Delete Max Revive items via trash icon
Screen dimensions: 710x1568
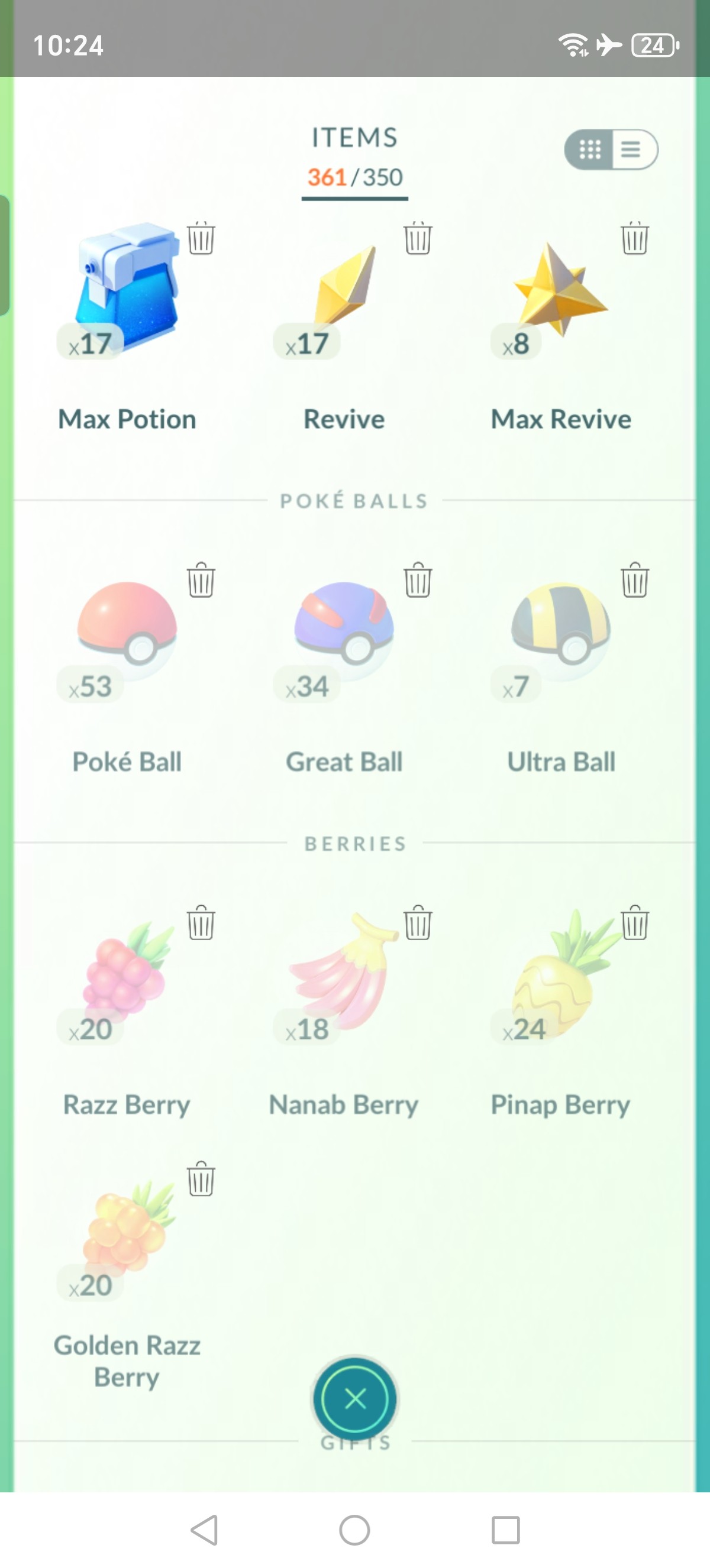tap(634, 238)
